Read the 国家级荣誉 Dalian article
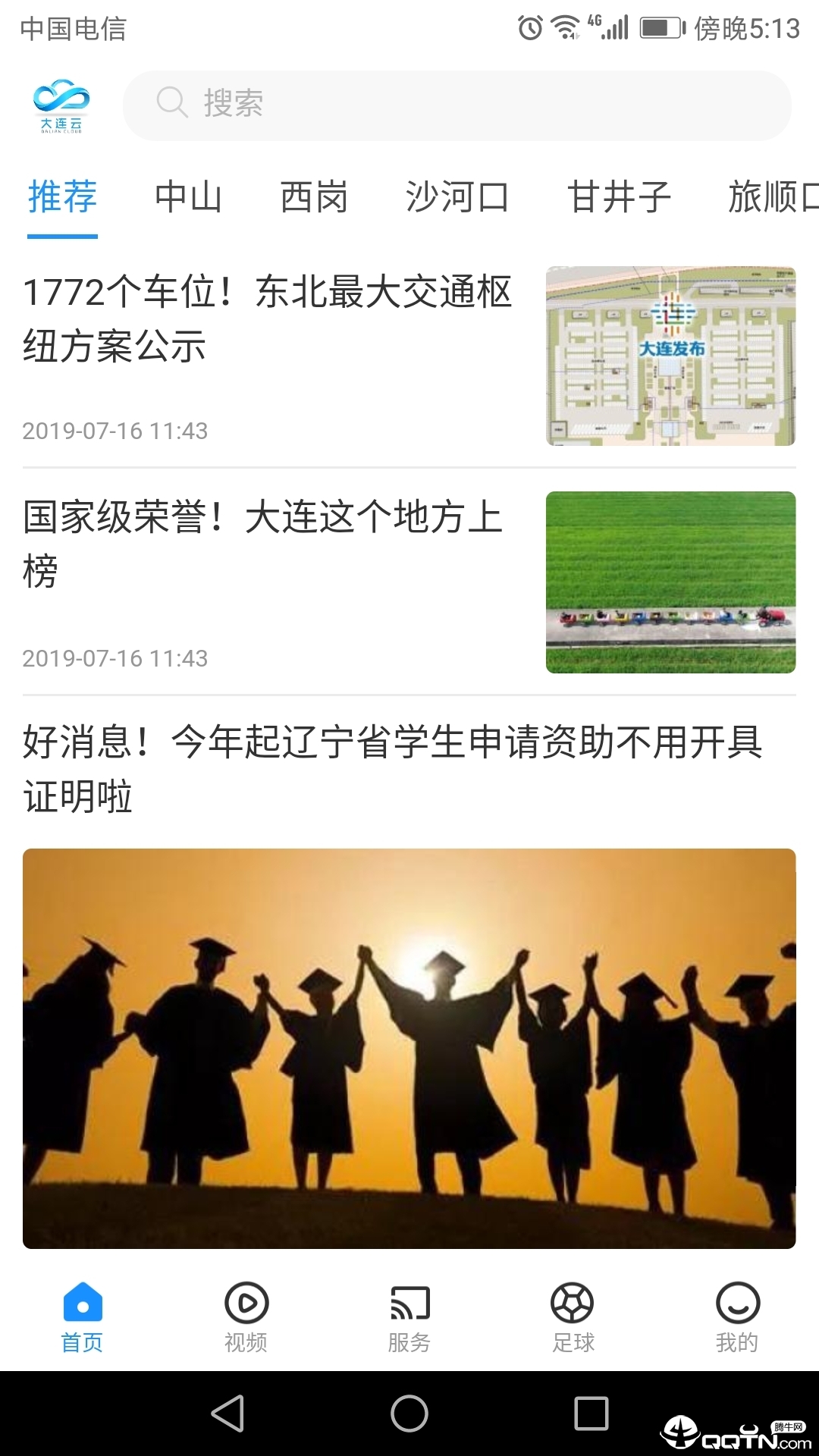 [x=262, y=544]
